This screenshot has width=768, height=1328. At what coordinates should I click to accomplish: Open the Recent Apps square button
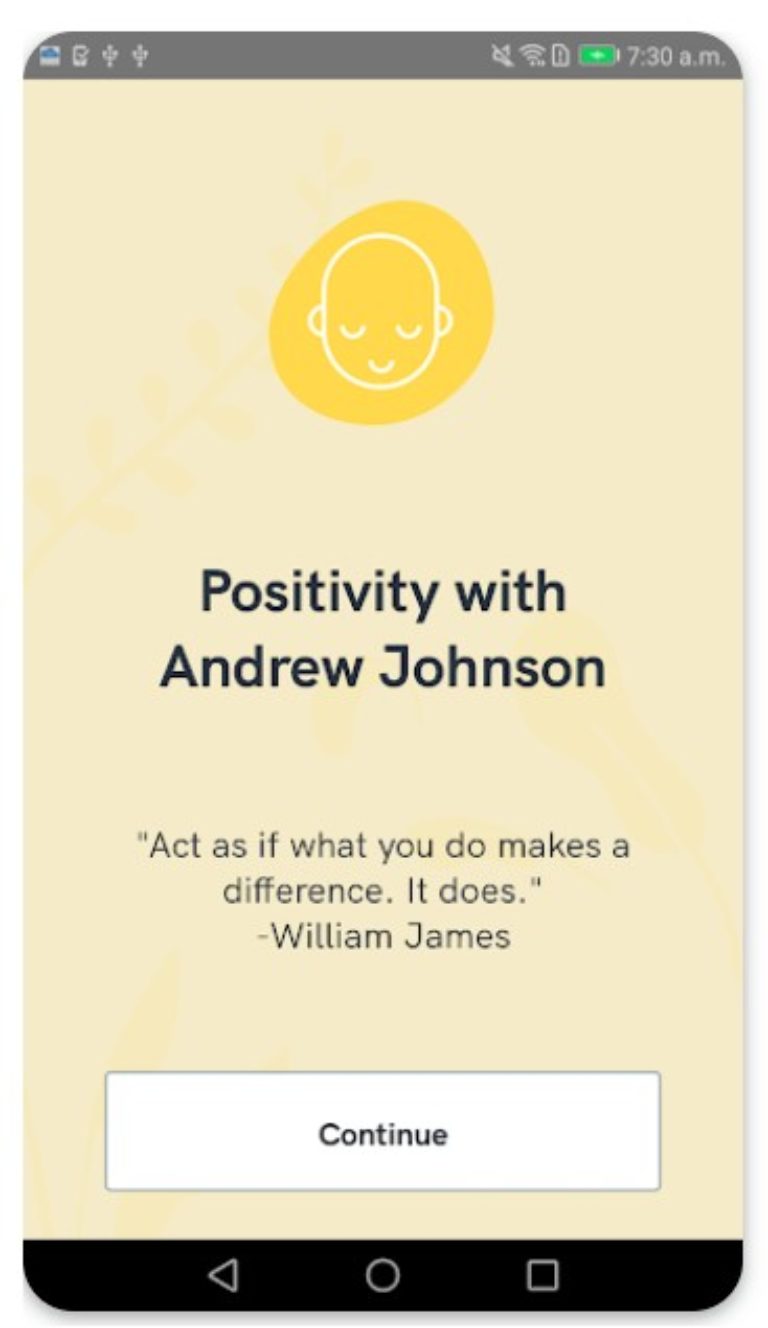541,1276
